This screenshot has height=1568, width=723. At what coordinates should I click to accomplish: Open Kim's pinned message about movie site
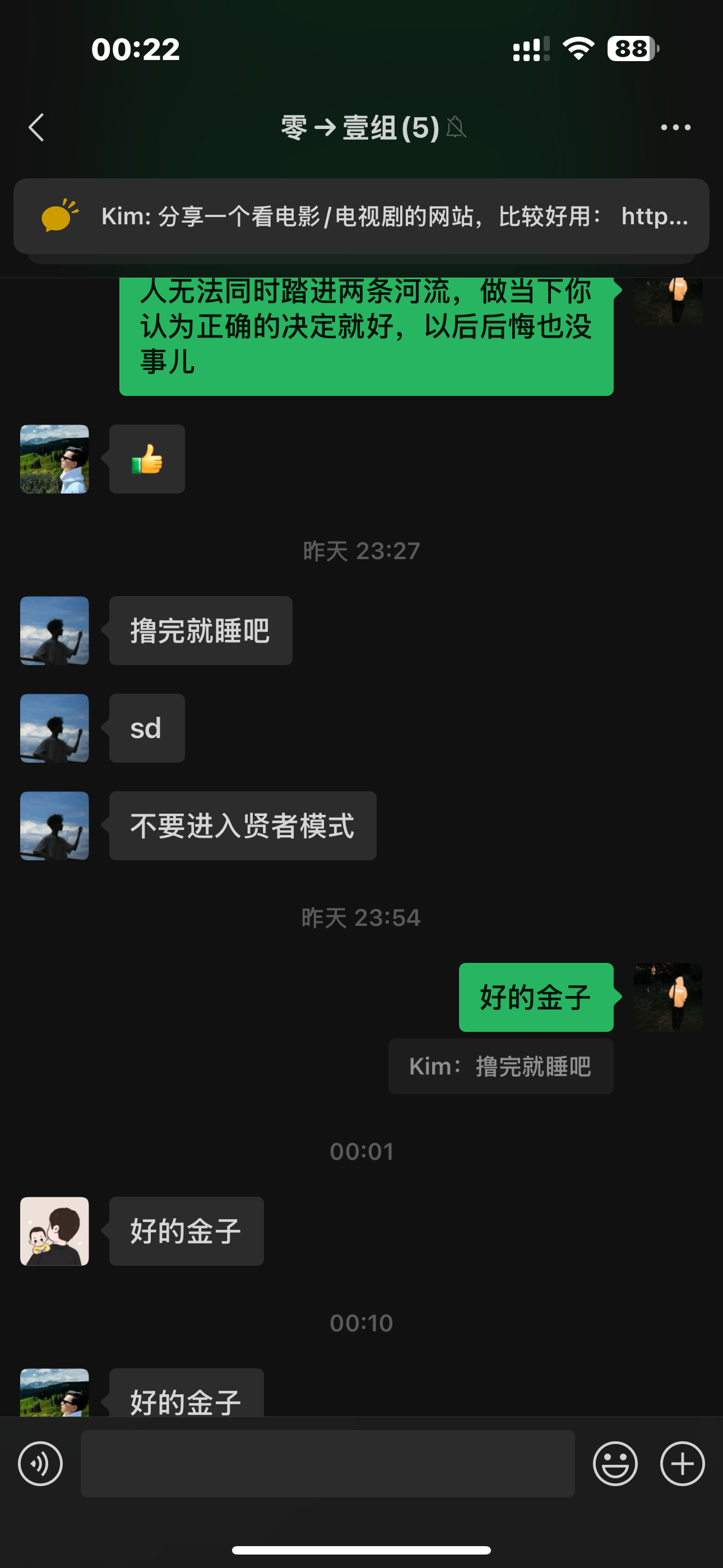tap(361, 216)
